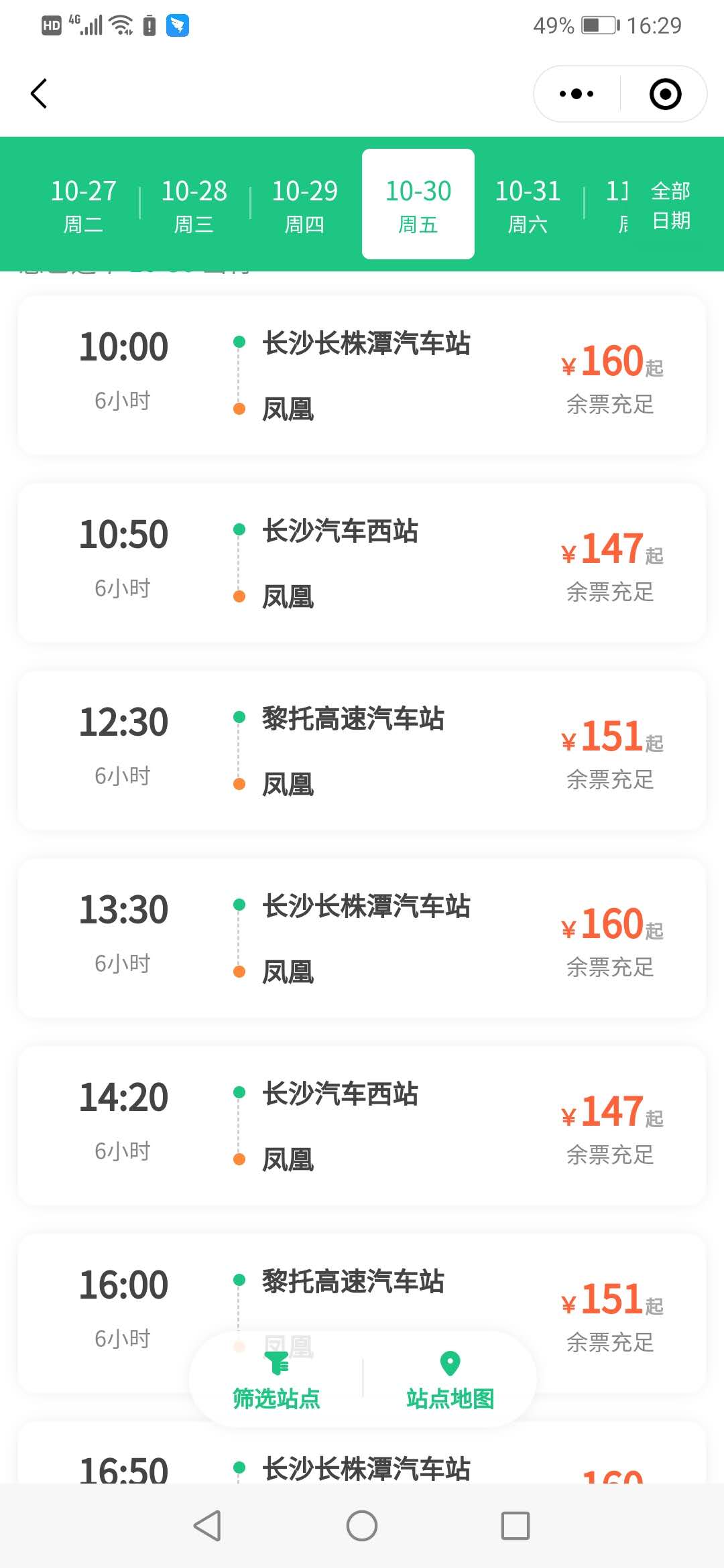Viewport: 724px width, 1568px height.
Task: Open recent apps from navigation bar
Action: [516, 1526]
